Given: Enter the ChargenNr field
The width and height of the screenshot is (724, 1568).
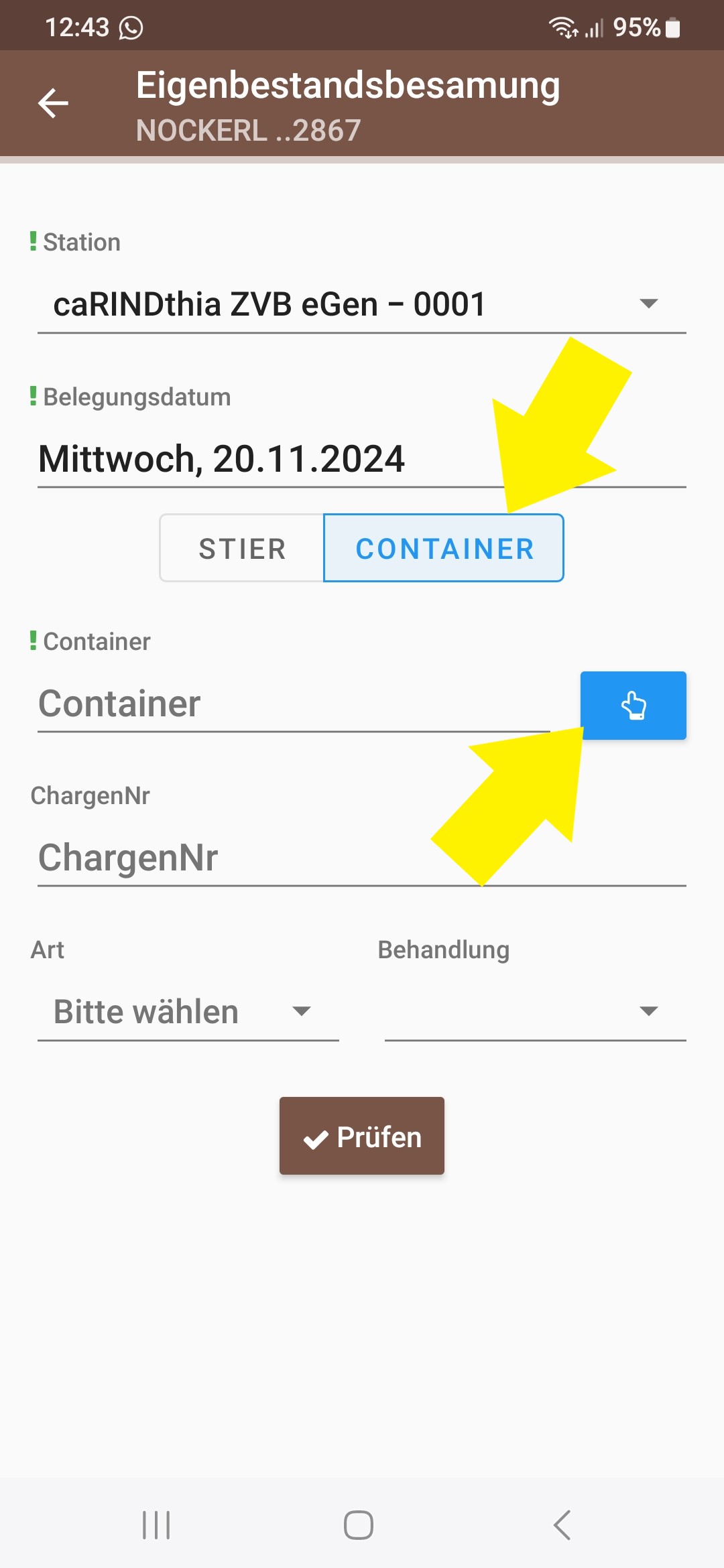Looking at the screenshot, I should pos(362,858).
